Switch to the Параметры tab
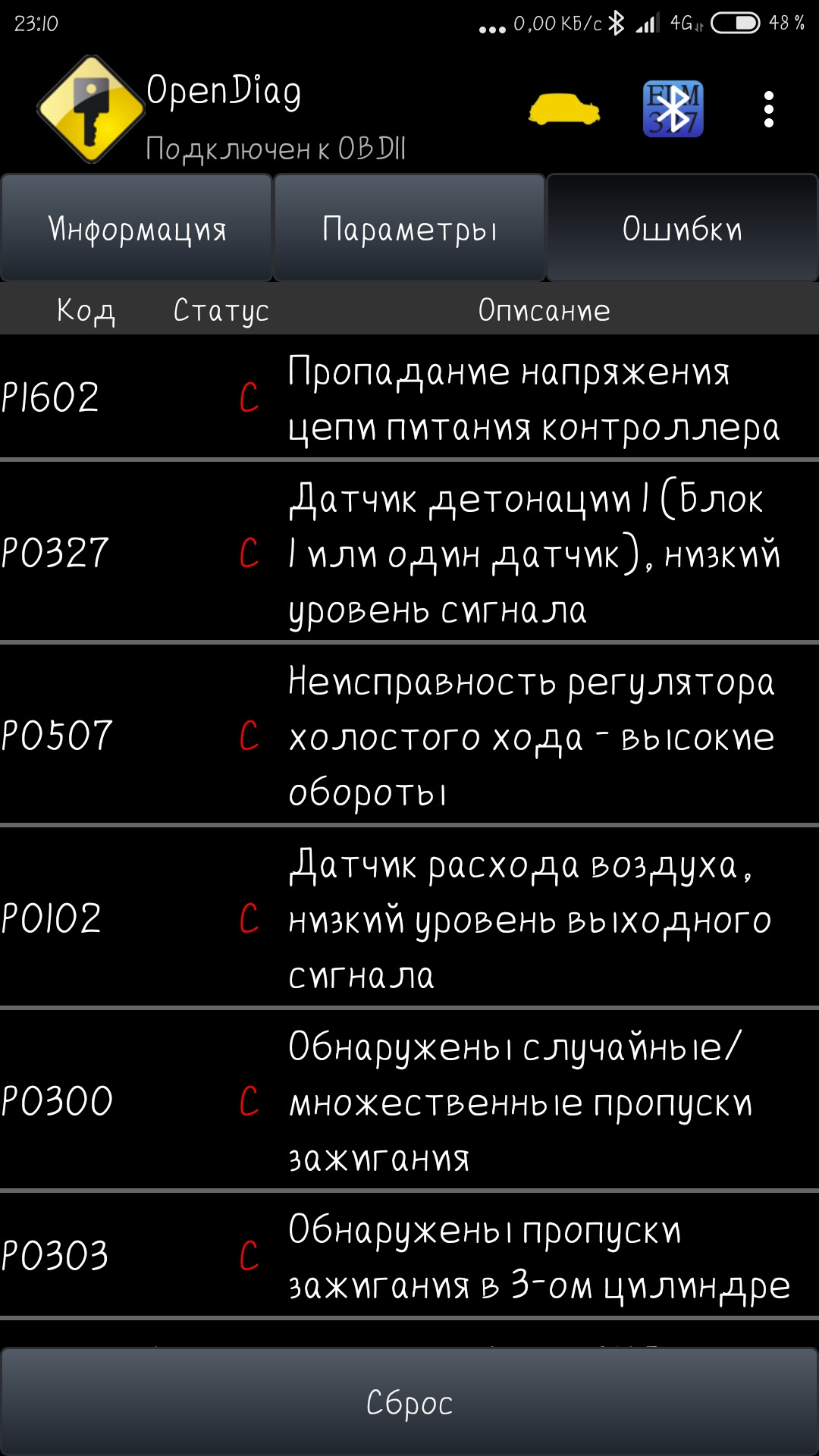 coord(409,228)
